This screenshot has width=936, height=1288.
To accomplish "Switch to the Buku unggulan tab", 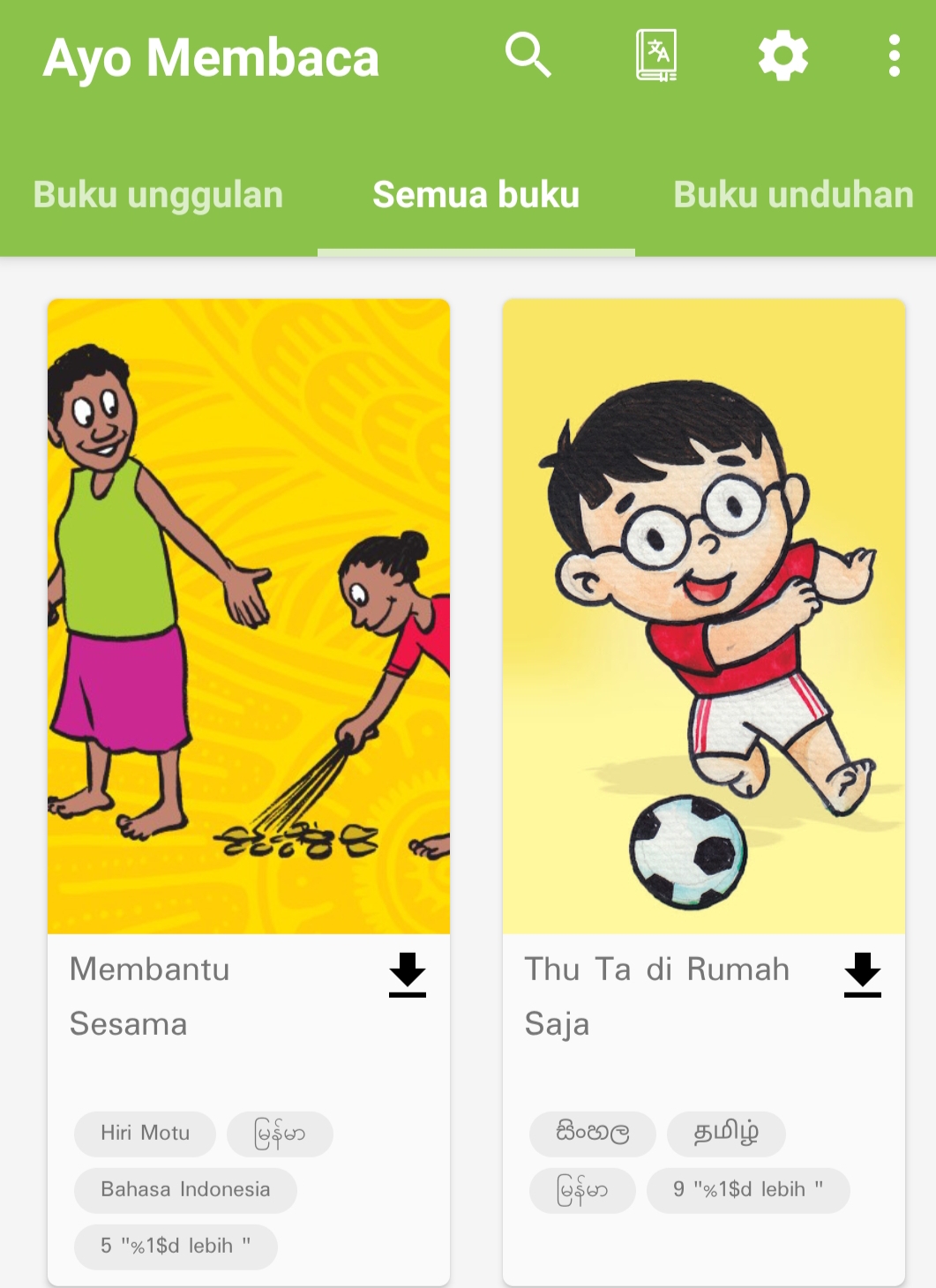I will [158, 195].
